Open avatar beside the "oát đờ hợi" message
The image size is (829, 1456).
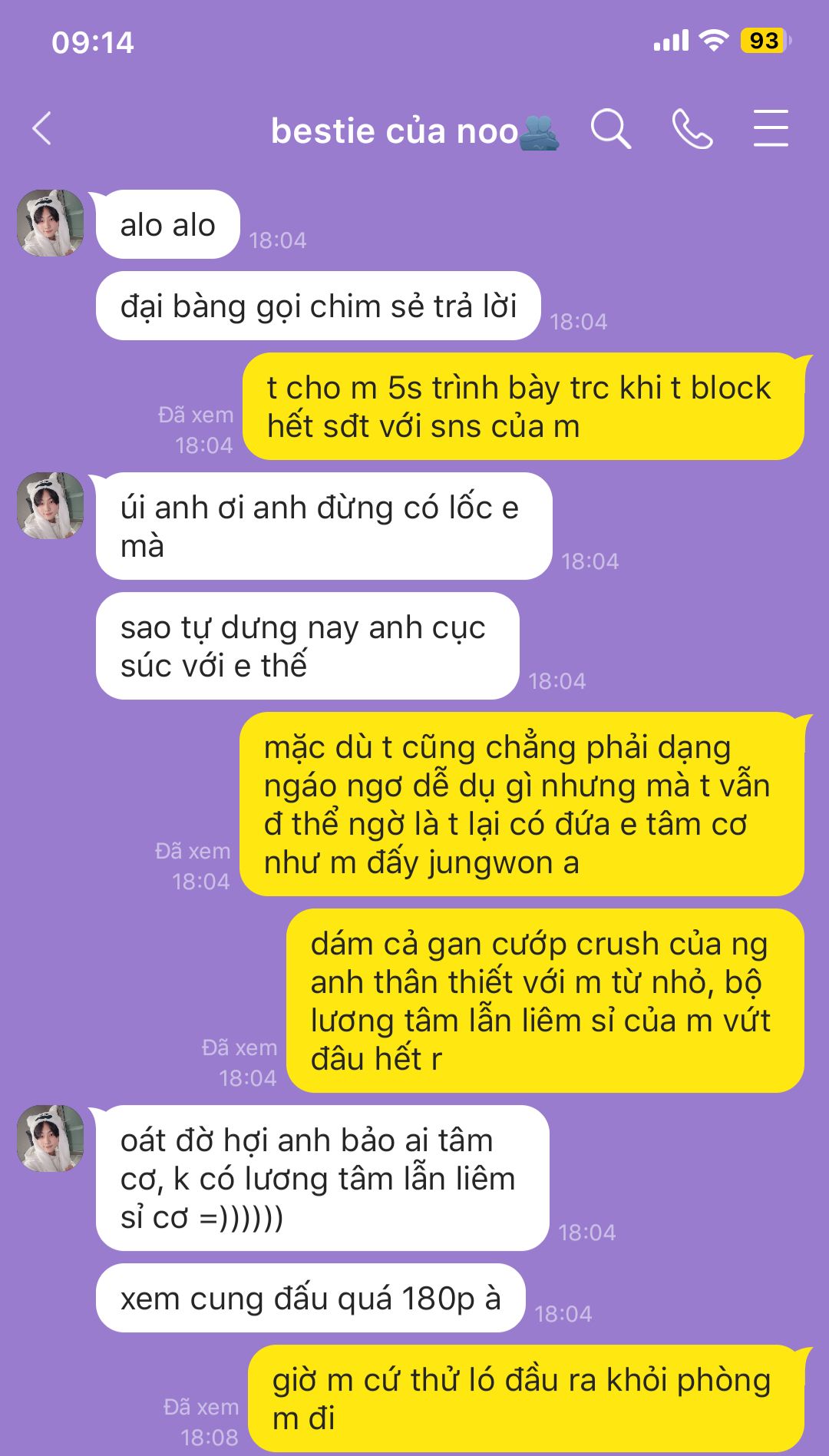[x=51, y=1138]
